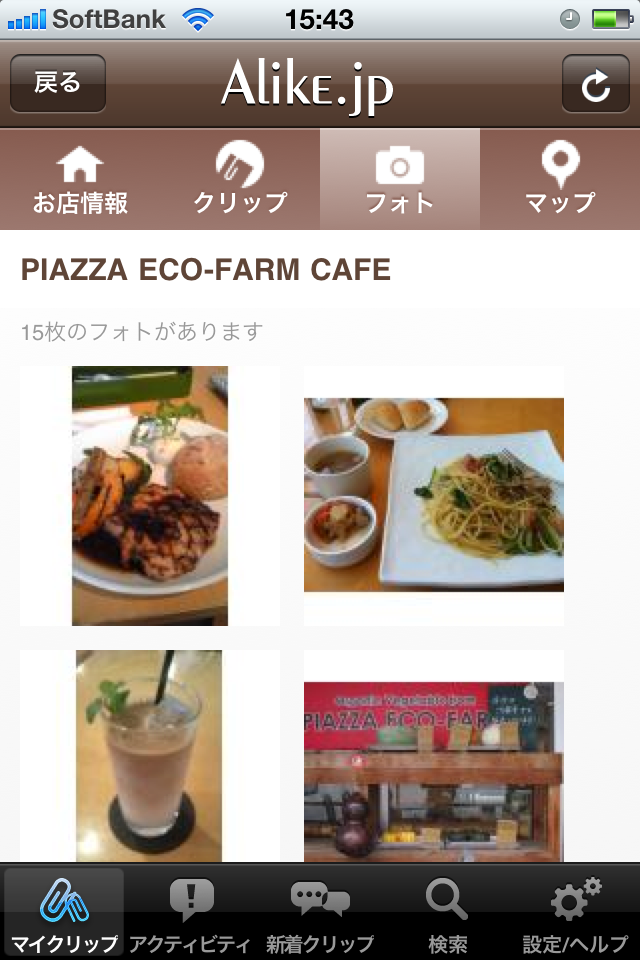The height and width of the screenshot is (960, 640).
Task: Select the フォト tab
Action: (x=400, y=180)
